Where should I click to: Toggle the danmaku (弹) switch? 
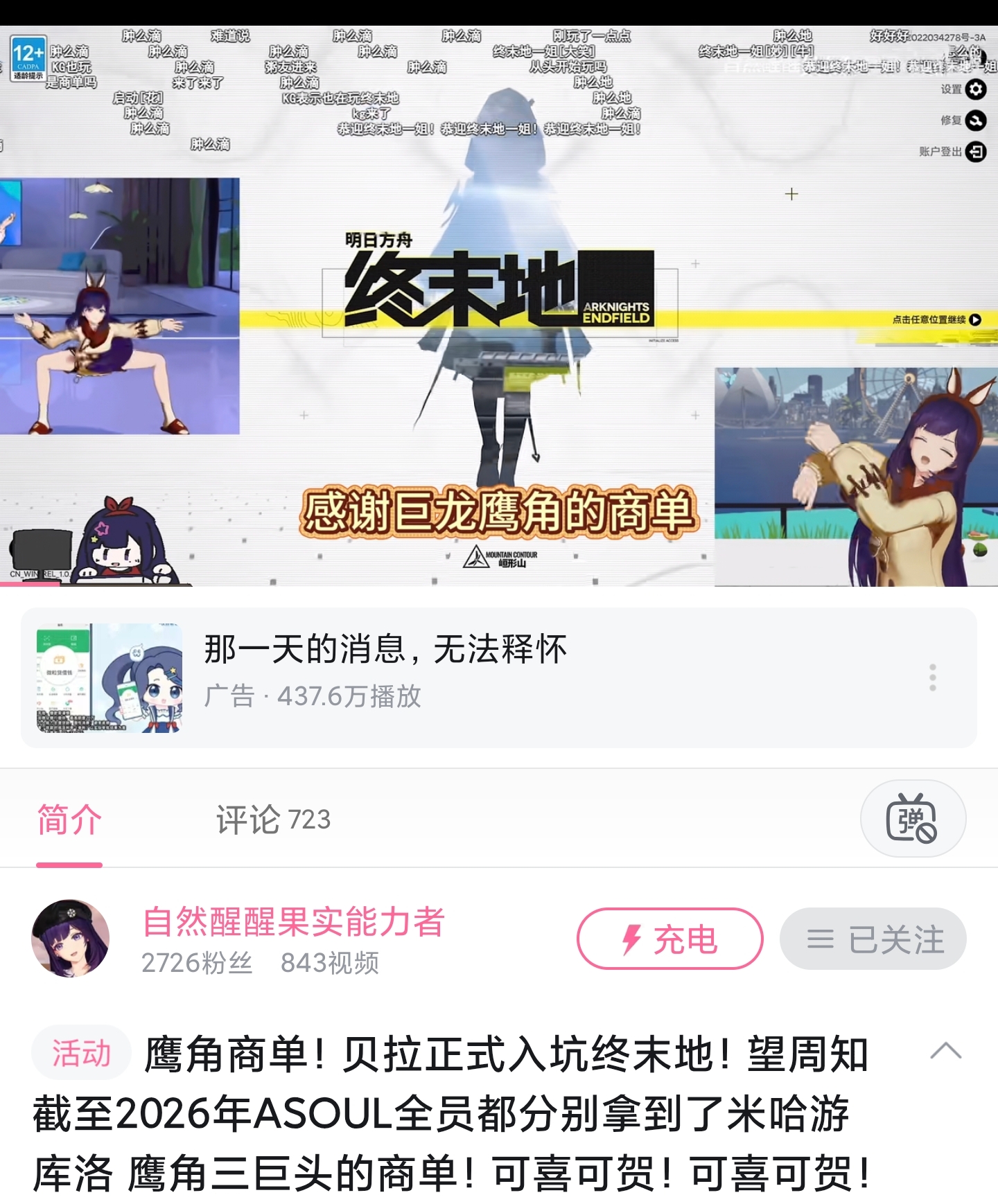(x=912, y=818)
